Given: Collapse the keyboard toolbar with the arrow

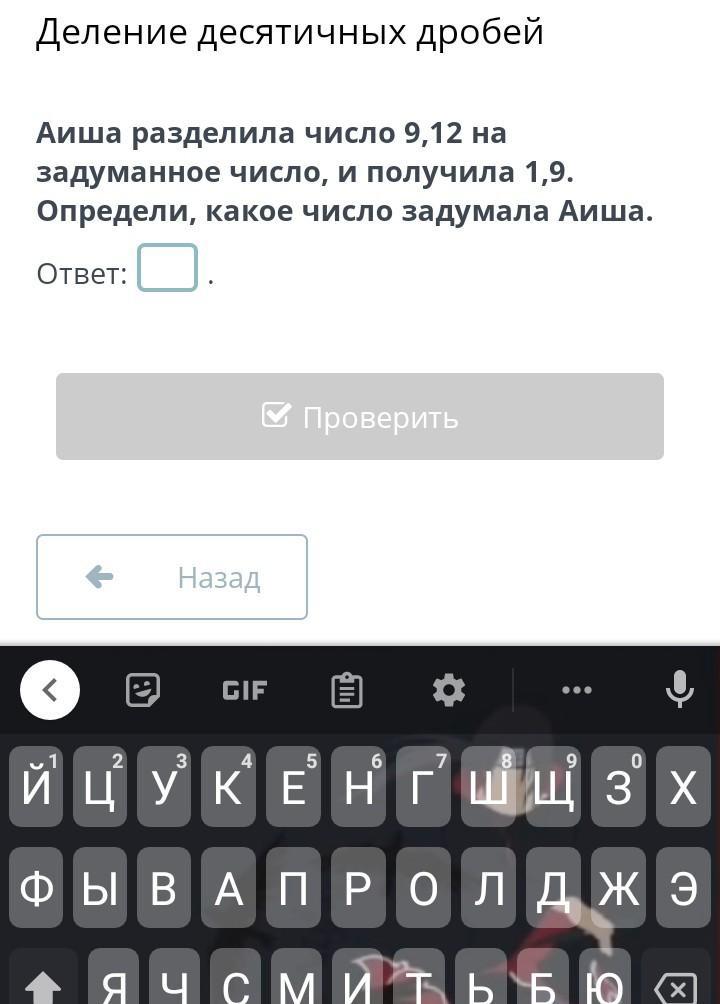Looking at the screenshot, I should (x=50, y=690).
